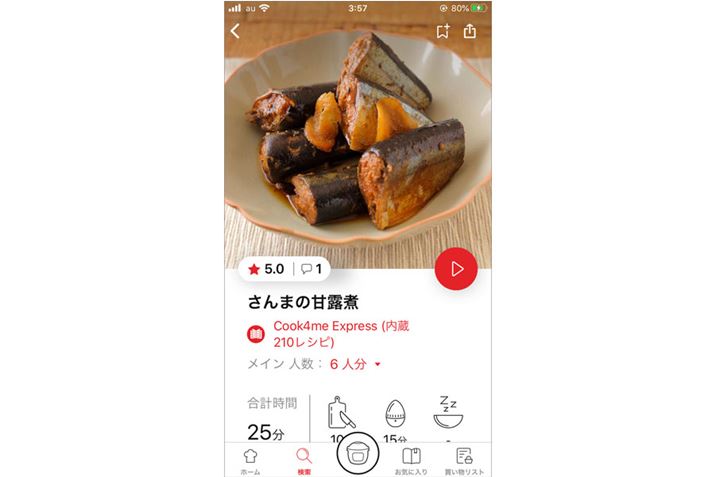The height and width of the screenshot is (477, 715).
Task: Open the 買い物リスト tab
Action: pos(463,460)
